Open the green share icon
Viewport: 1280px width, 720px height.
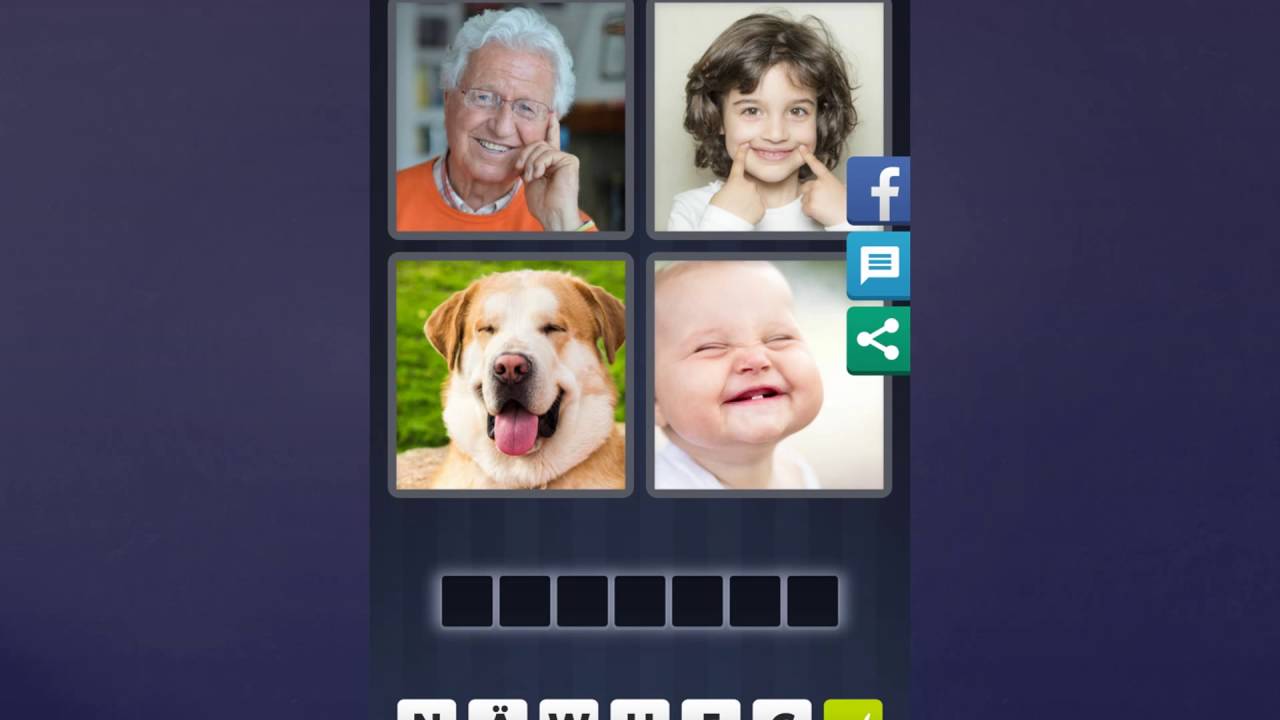tap(878, 340)
